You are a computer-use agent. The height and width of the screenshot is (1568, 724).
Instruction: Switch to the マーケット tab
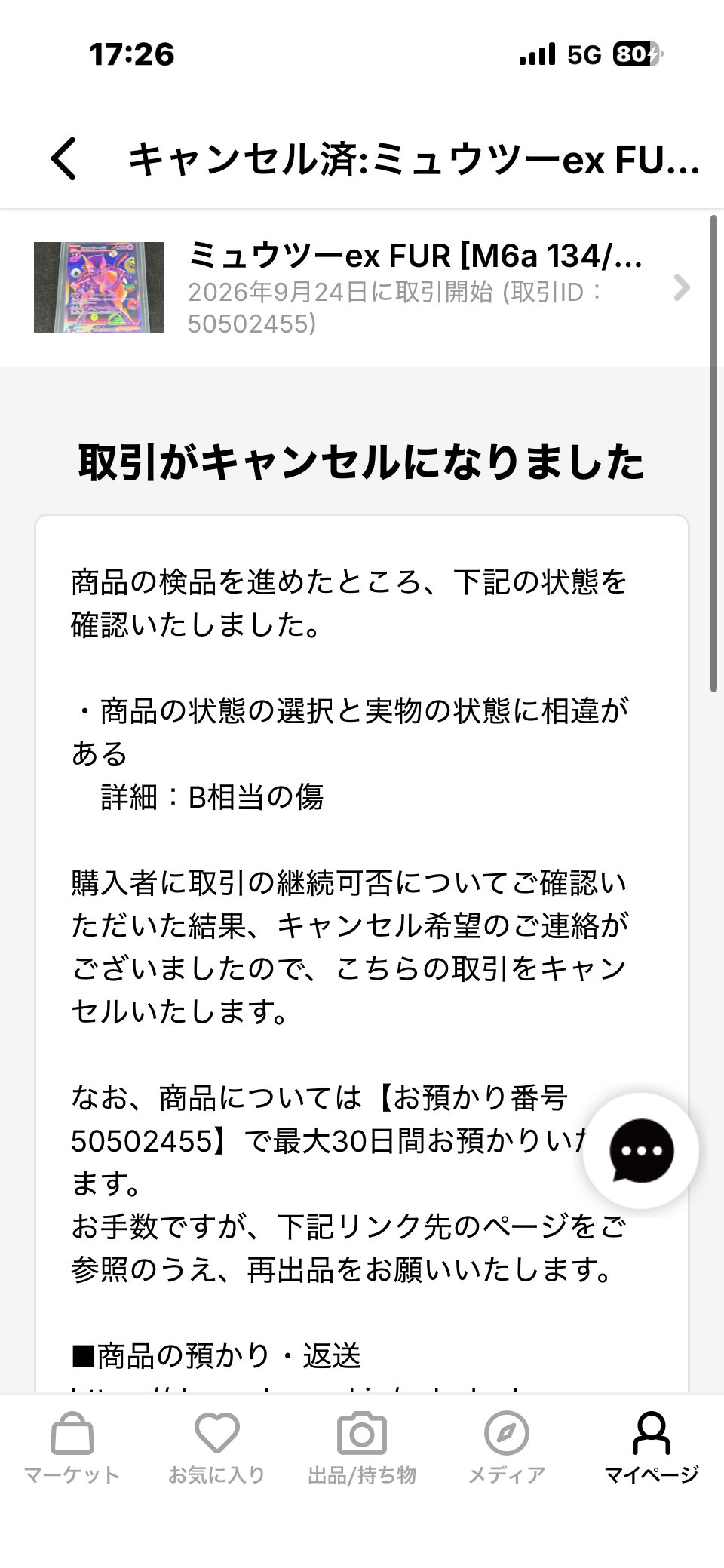pyautogui.click(x=72, y=1448)
